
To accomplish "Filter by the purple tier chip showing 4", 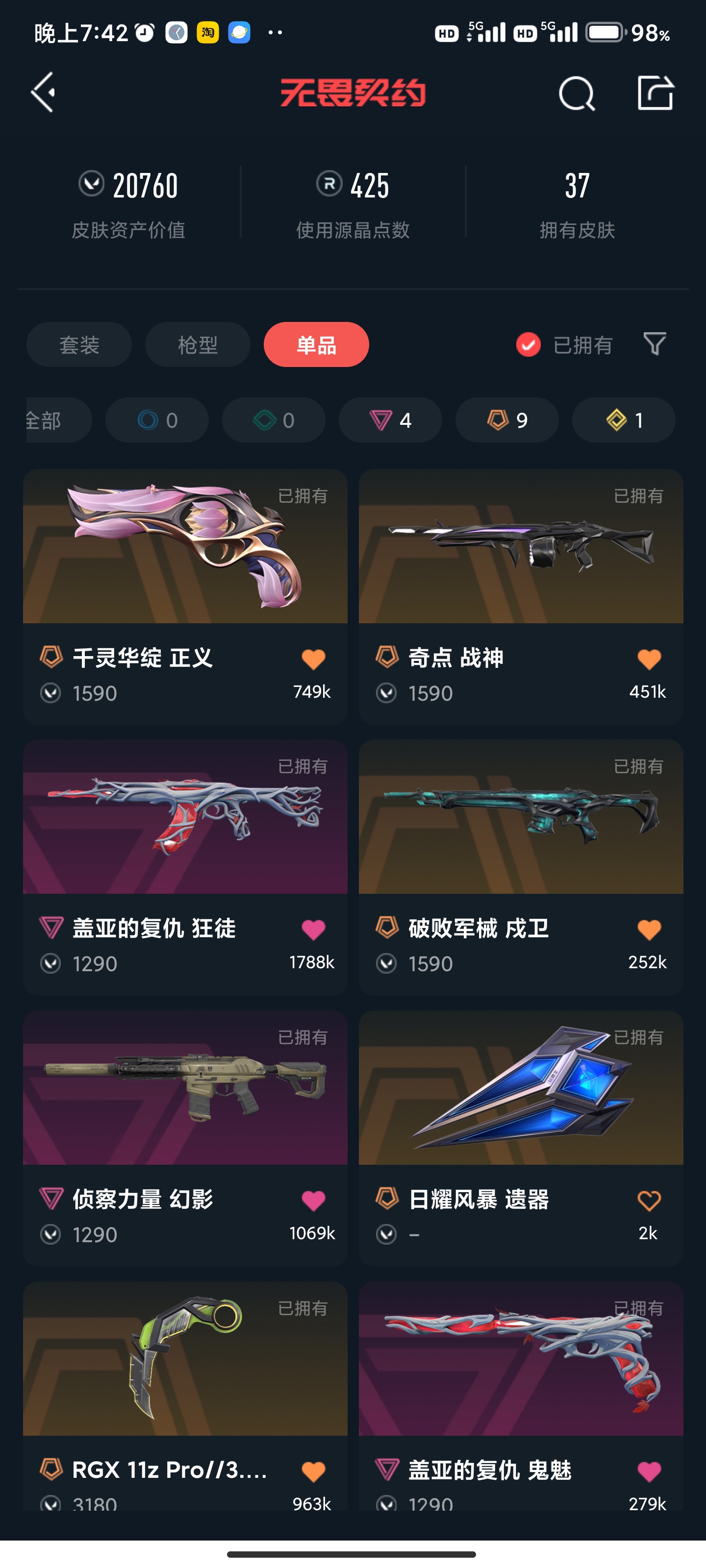I will click(390, 420).
